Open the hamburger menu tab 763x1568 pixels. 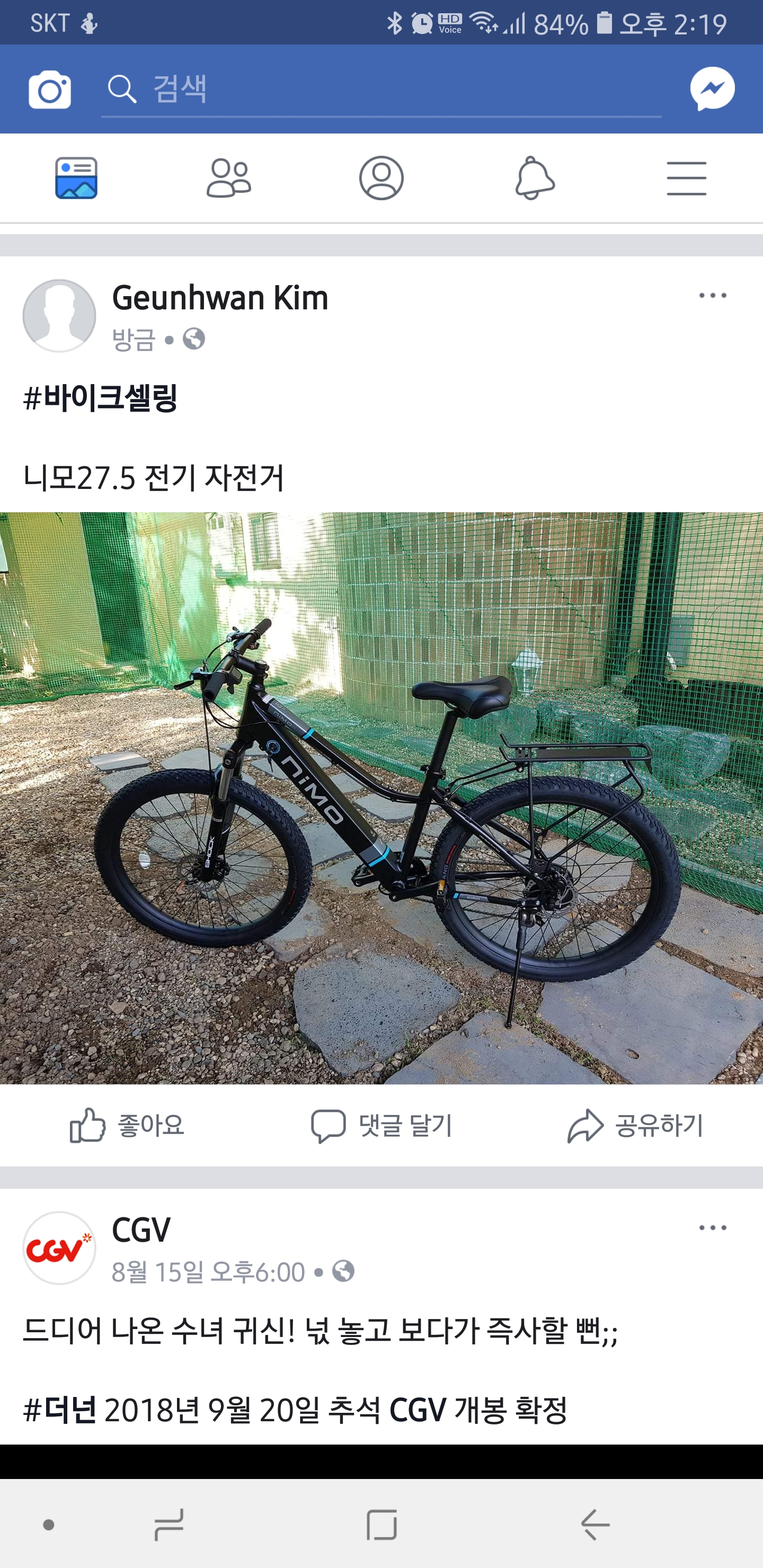[x=686, y=179]
